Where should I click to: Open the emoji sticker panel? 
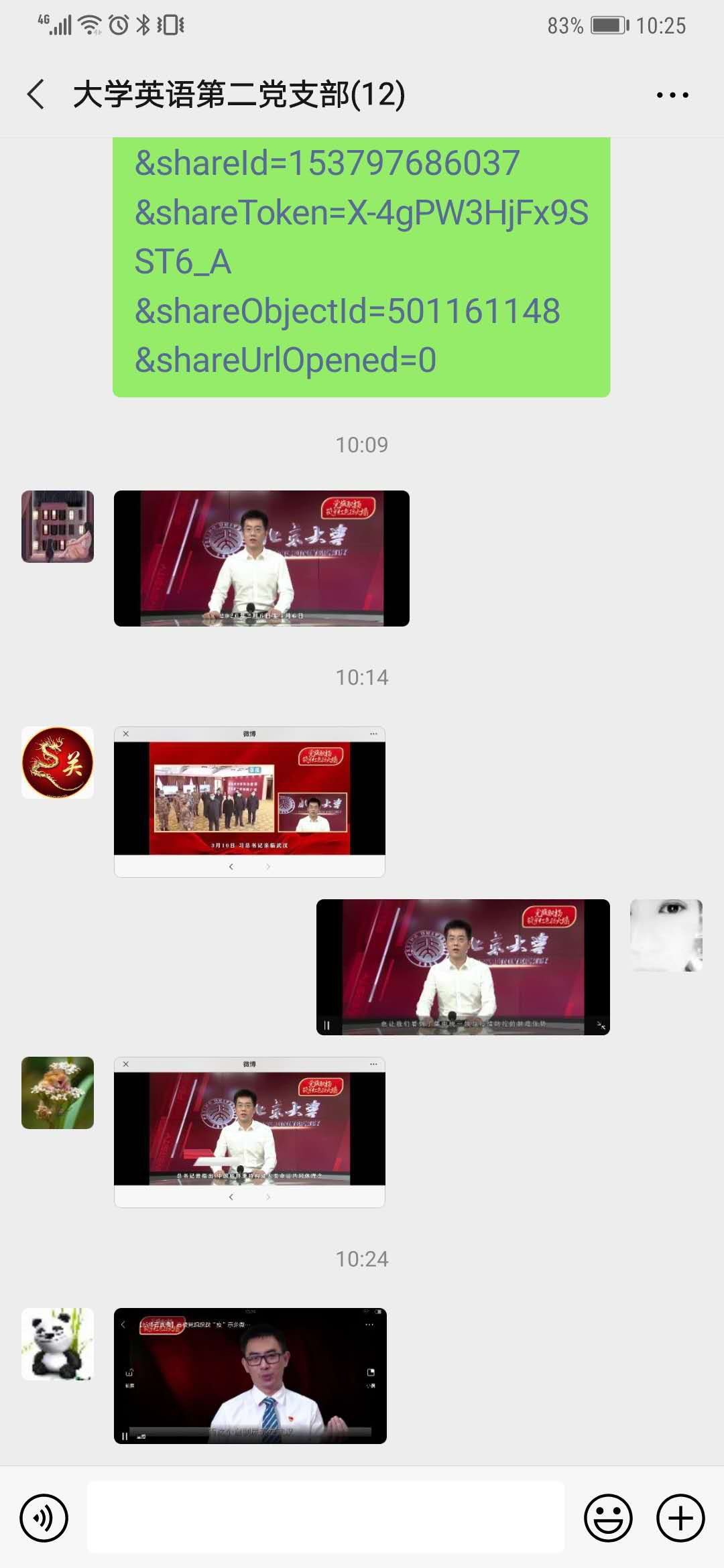[608, 1518]
